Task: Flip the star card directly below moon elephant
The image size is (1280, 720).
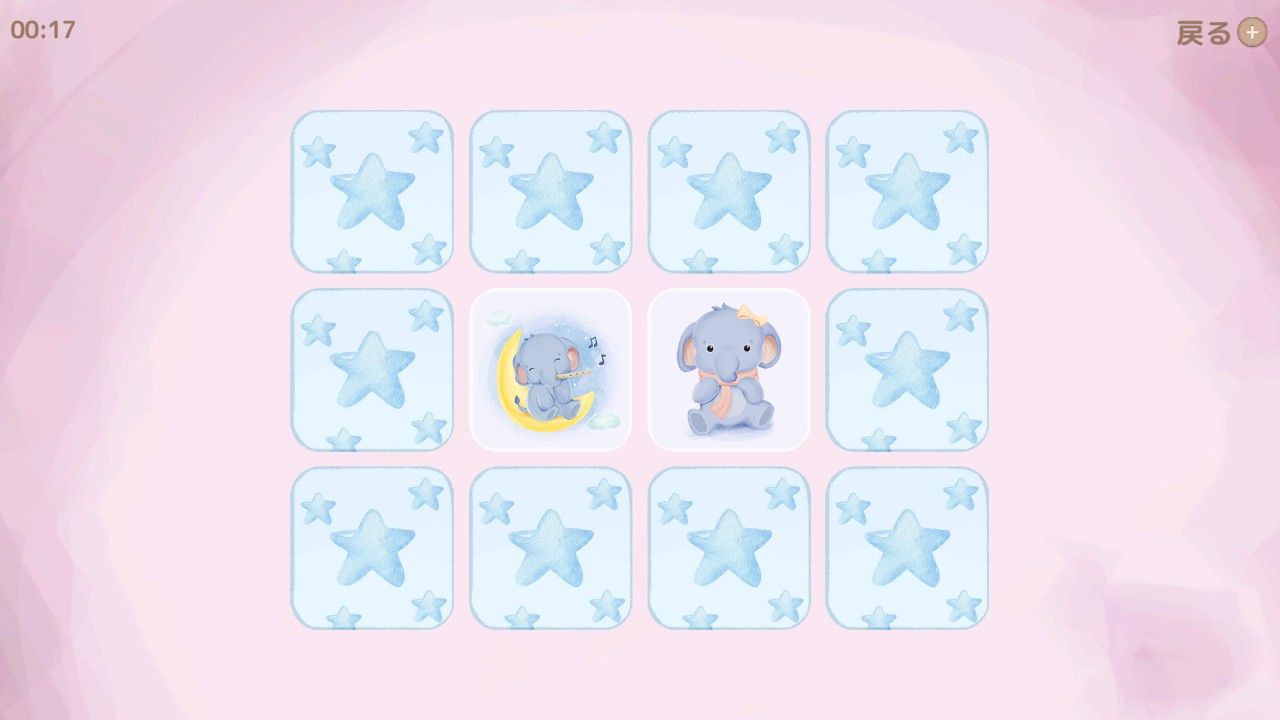Action: pyautogui.click(x=550, y=548)
